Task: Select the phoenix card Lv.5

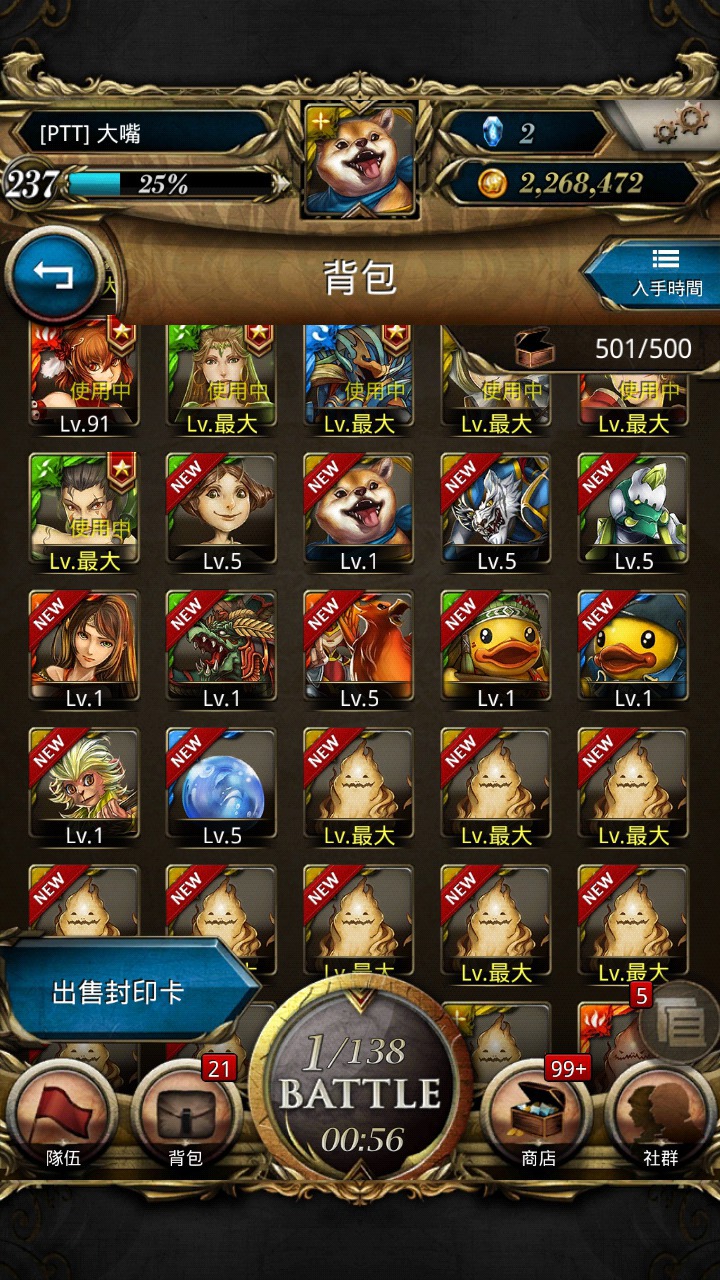Action: pos(359,650)
